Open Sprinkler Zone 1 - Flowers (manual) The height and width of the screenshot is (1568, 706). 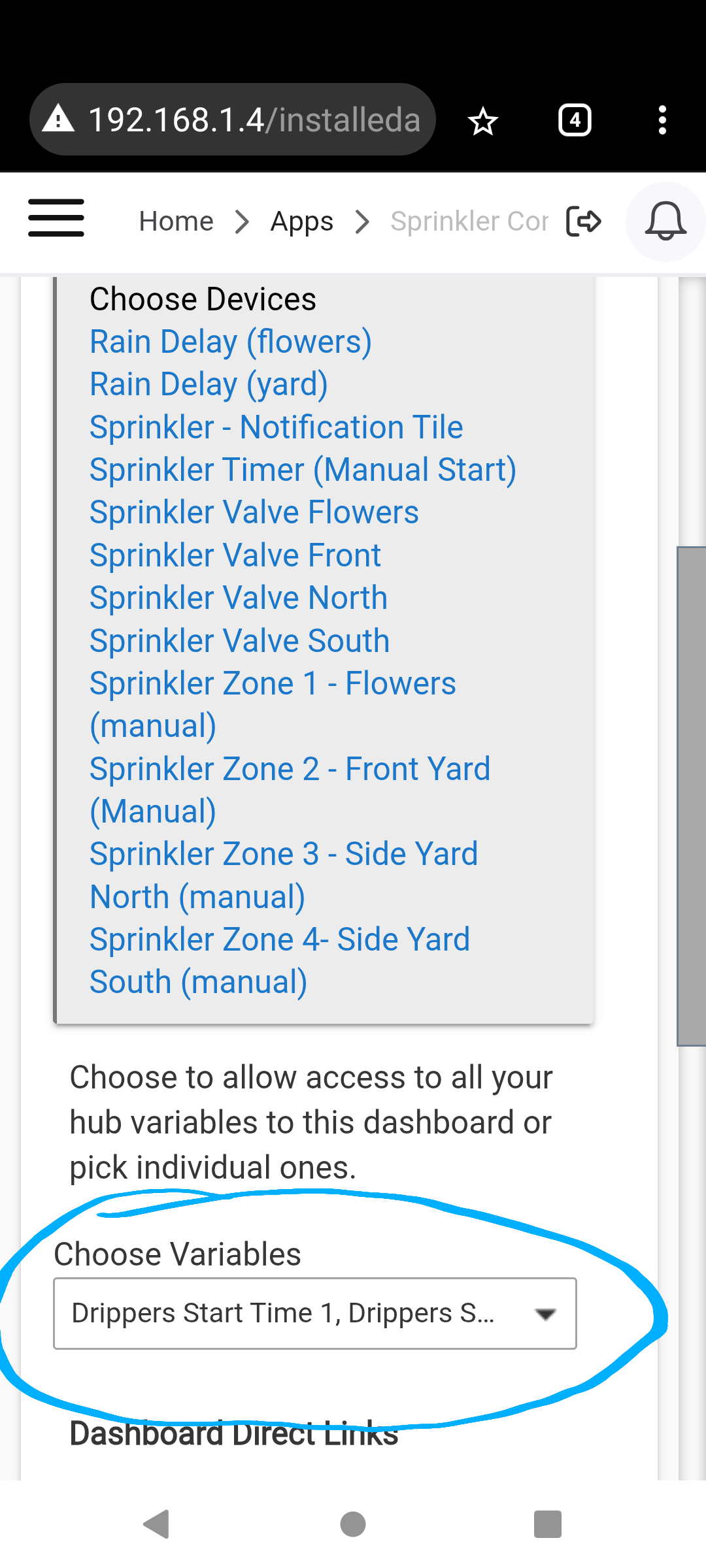tap(272, 684)
